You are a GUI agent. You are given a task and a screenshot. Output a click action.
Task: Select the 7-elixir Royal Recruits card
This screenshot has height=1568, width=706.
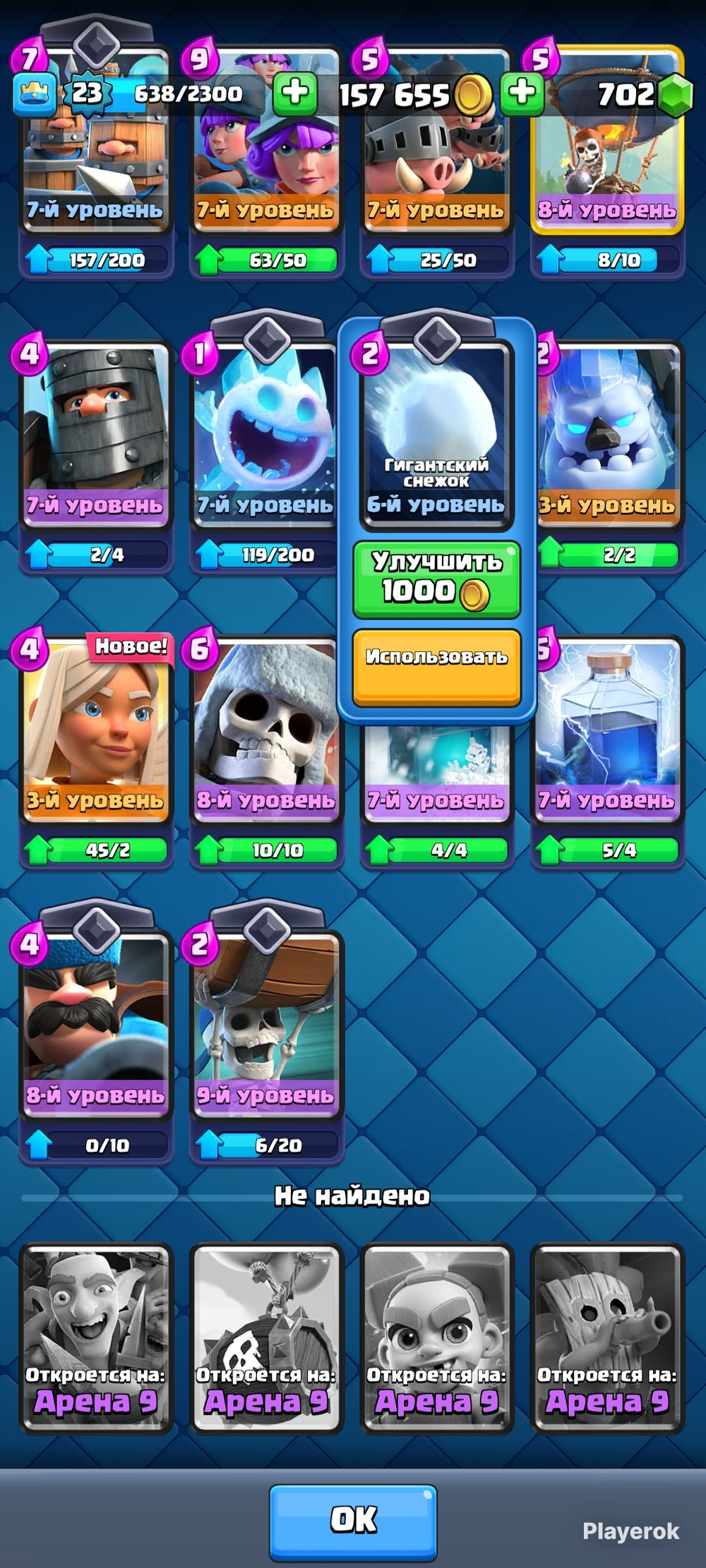tap(96, 141)
